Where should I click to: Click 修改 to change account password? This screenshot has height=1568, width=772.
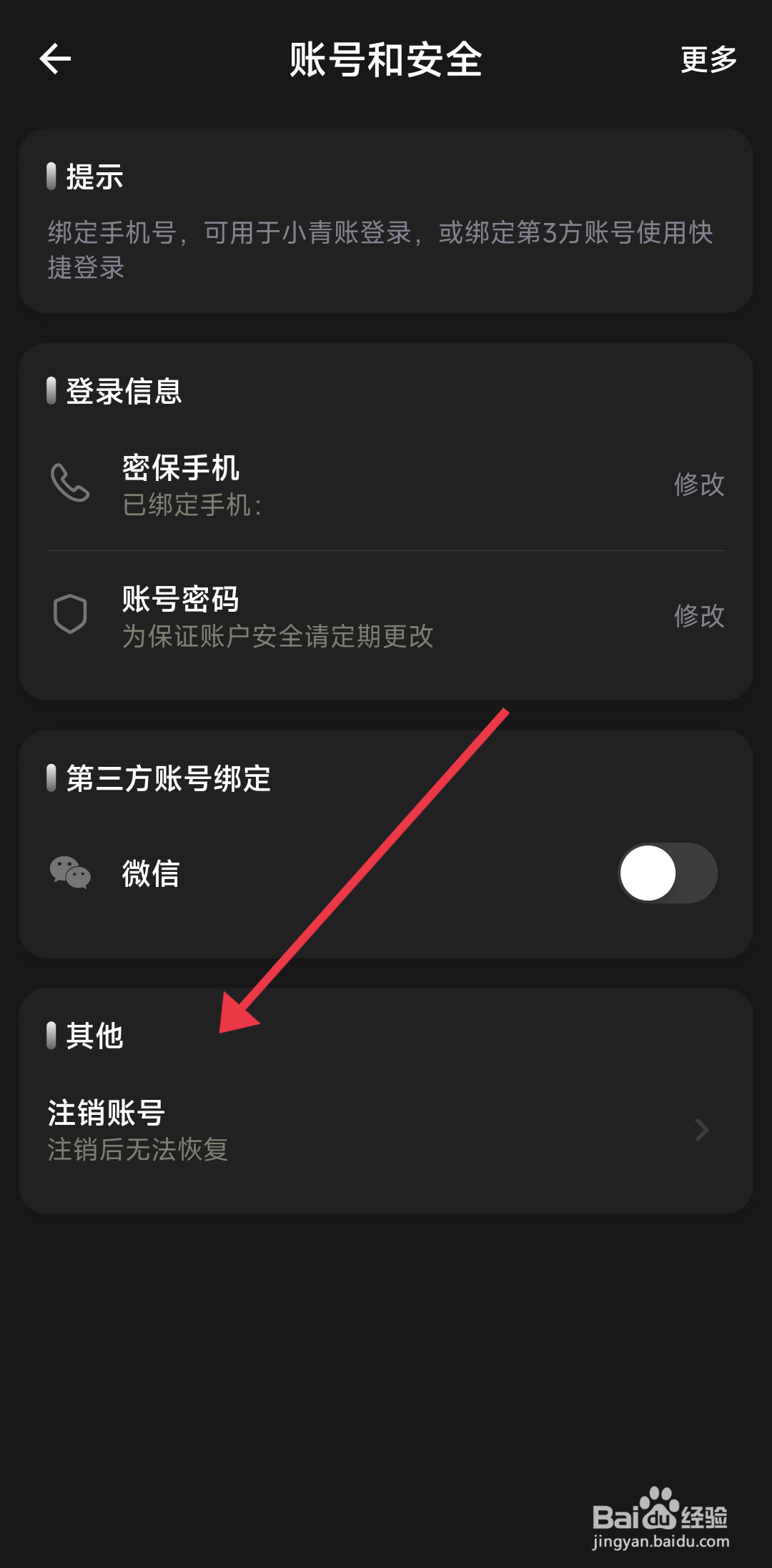coord(700,616)
